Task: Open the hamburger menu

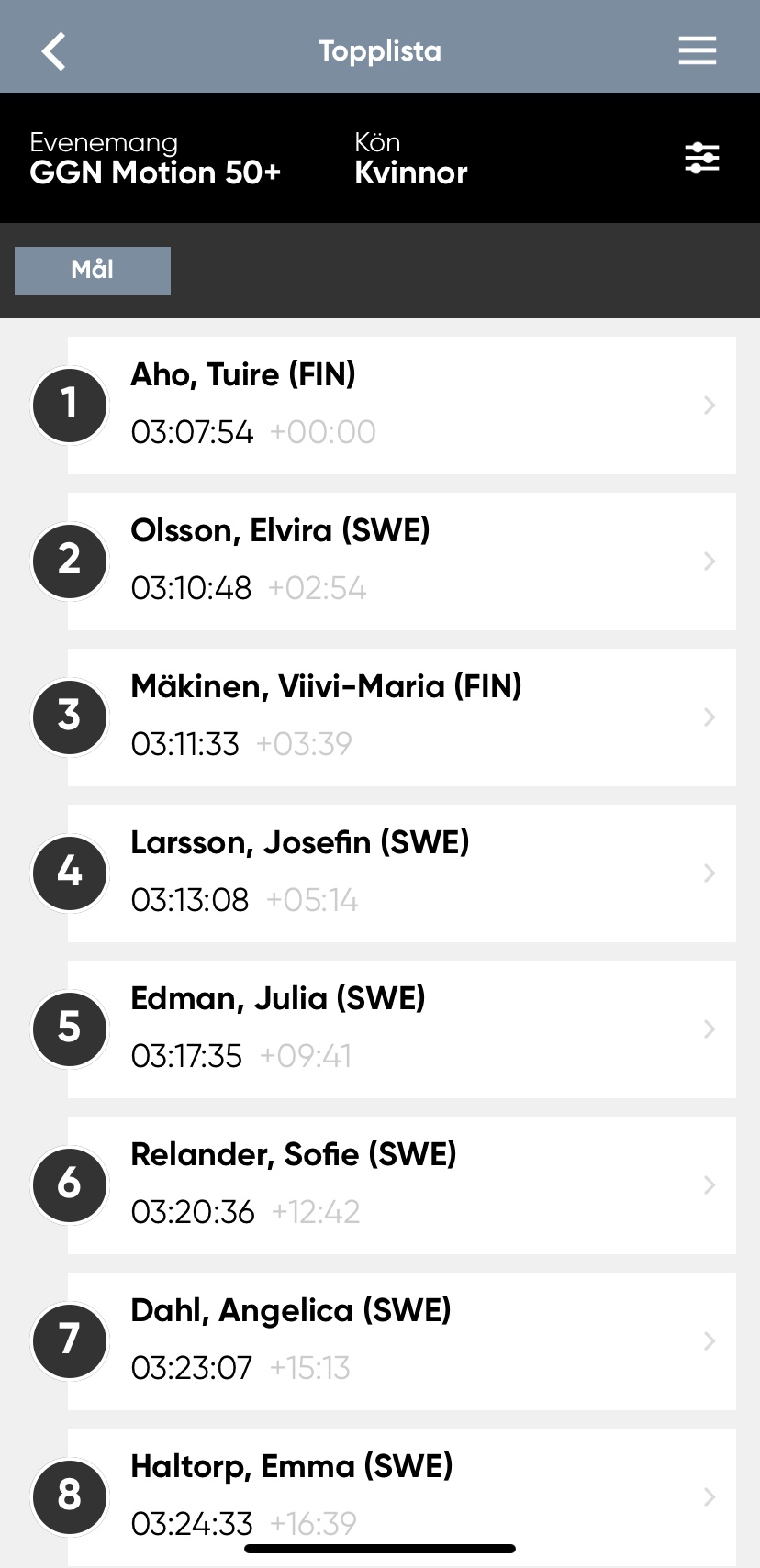Action: (x=697, y=51)
